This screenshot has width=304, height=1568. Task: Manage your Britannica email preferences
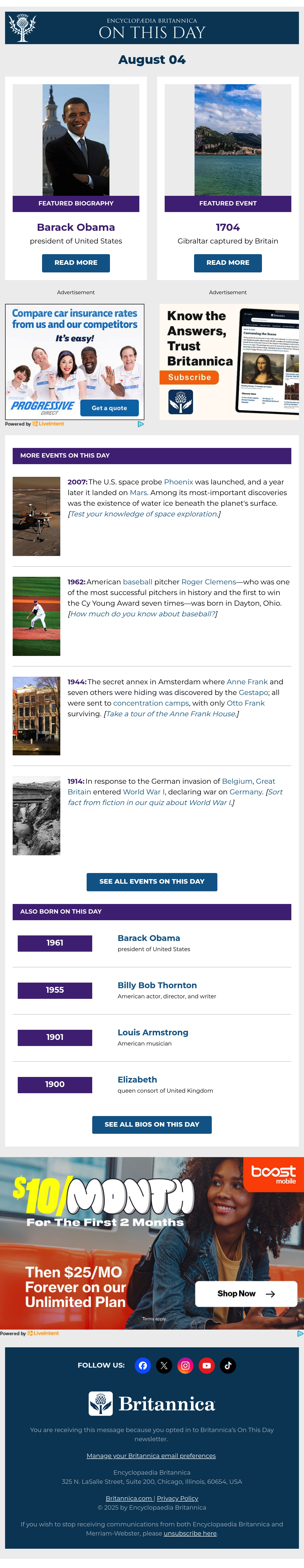(151, 1456)
